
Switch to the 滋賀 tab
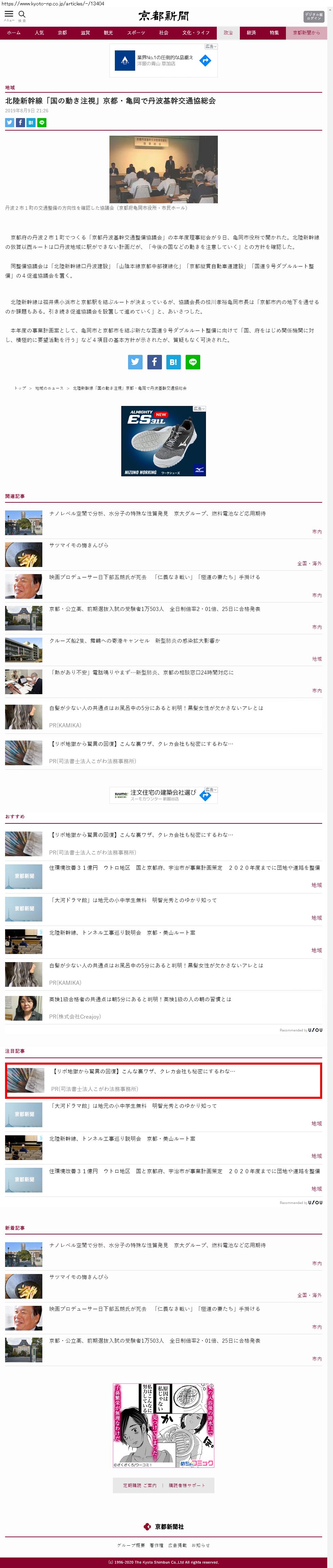click(x=85, y=33)
